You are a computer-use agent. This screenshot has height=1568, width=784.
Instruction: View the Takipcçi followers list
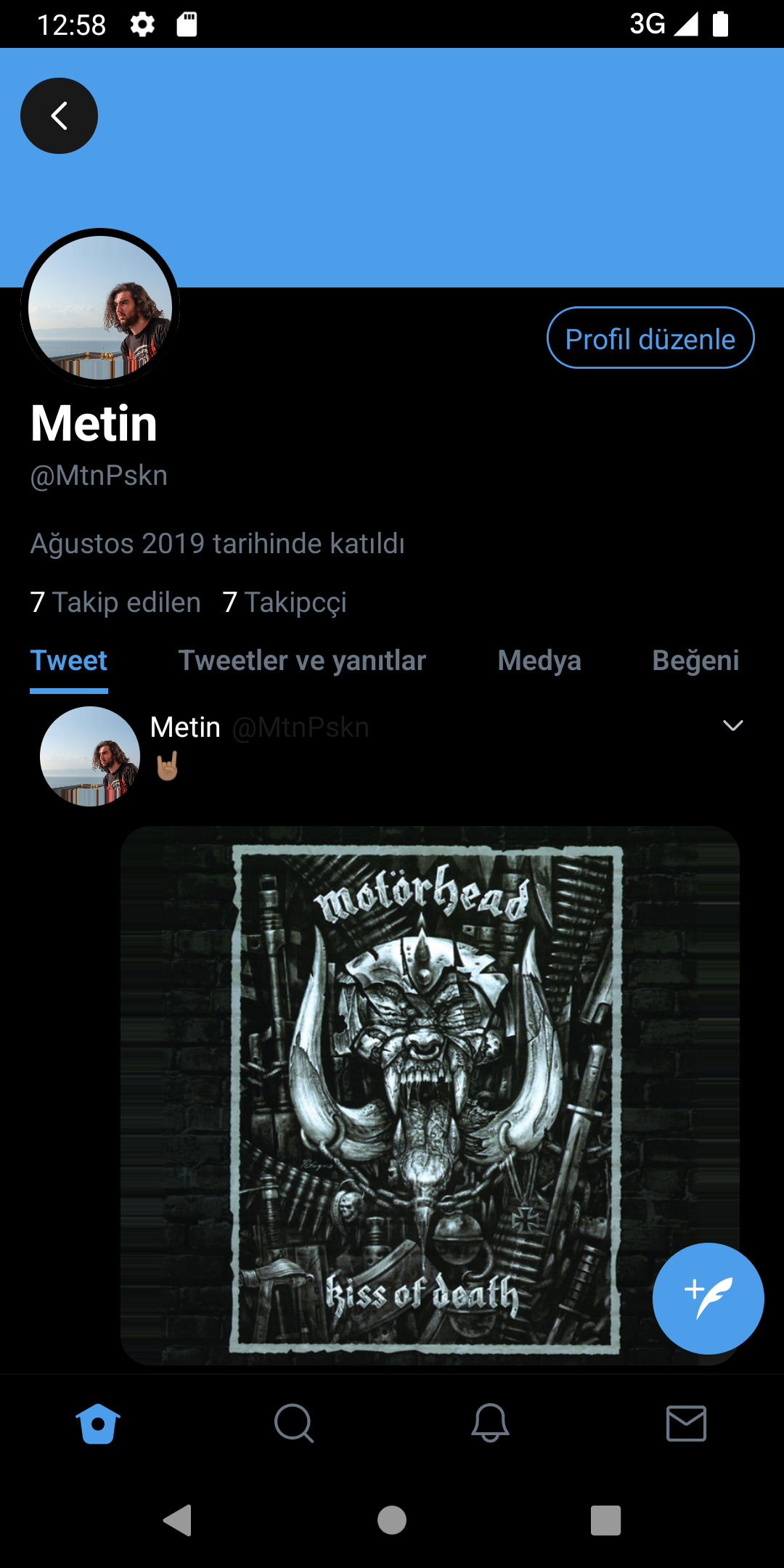click(x=285, y=602)
